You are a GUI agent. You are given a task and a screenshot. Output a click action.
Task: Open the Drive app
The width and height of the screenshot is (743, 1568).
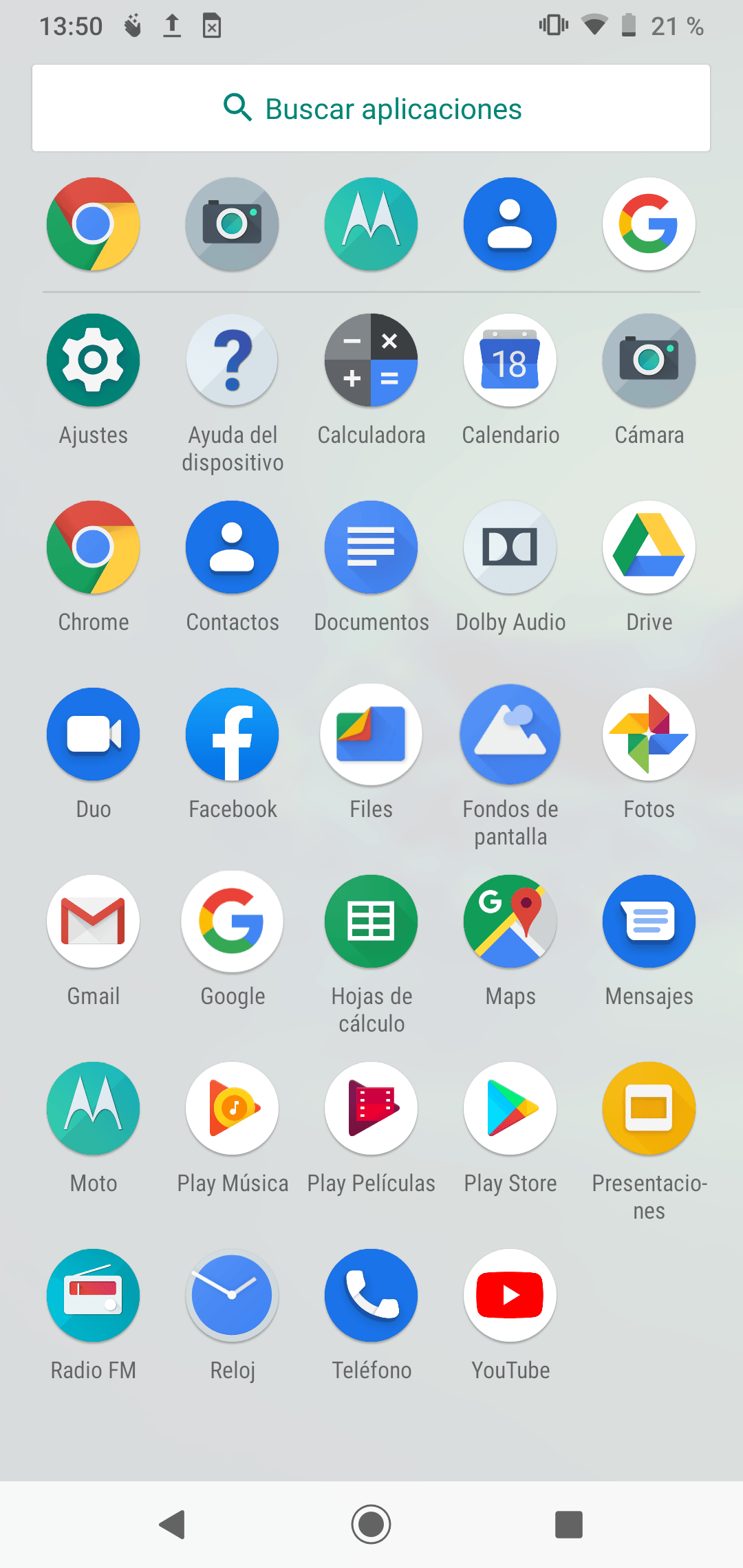click(649, 547)
